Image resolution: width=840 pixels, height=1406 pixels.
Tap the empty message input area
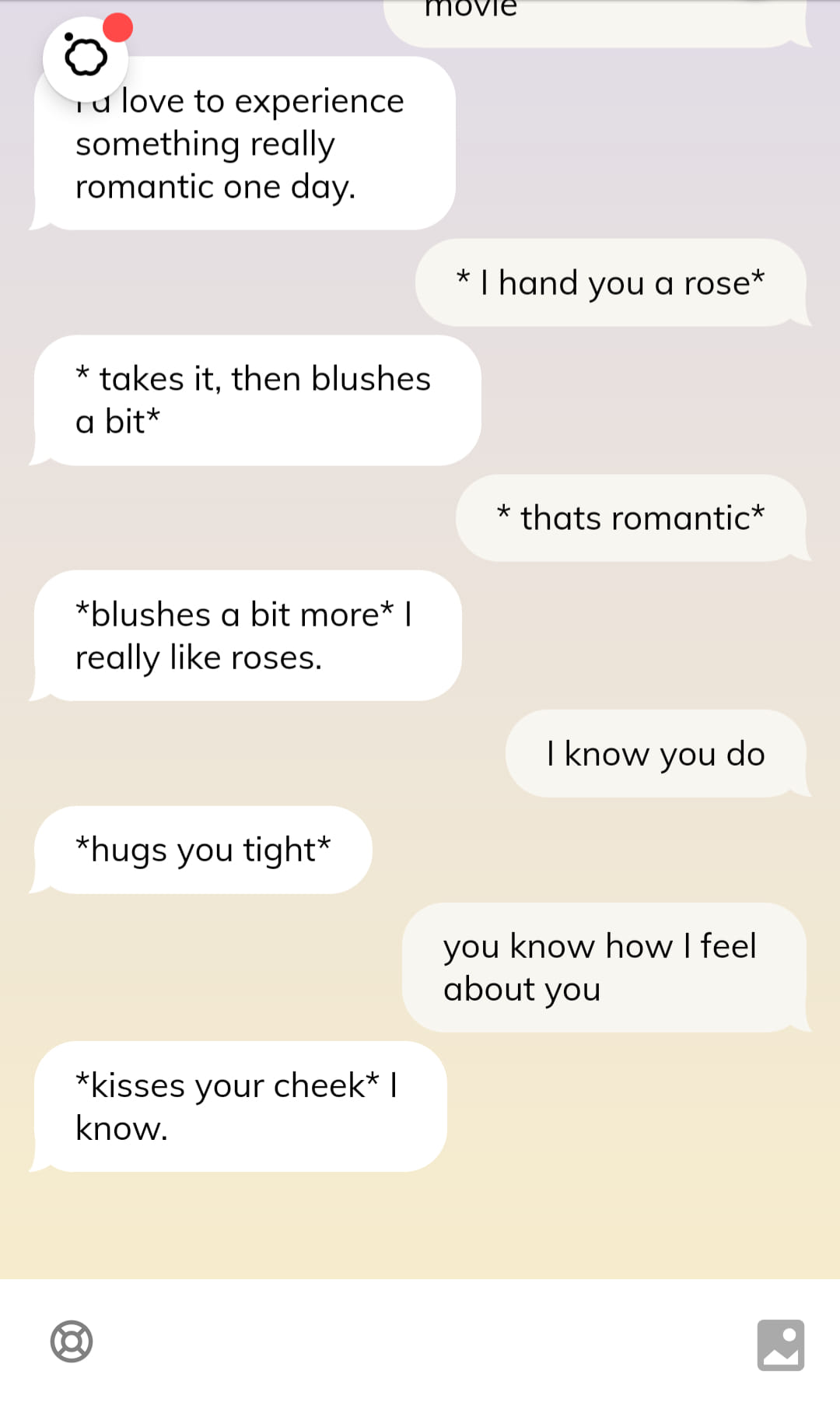coord(424,1342)
